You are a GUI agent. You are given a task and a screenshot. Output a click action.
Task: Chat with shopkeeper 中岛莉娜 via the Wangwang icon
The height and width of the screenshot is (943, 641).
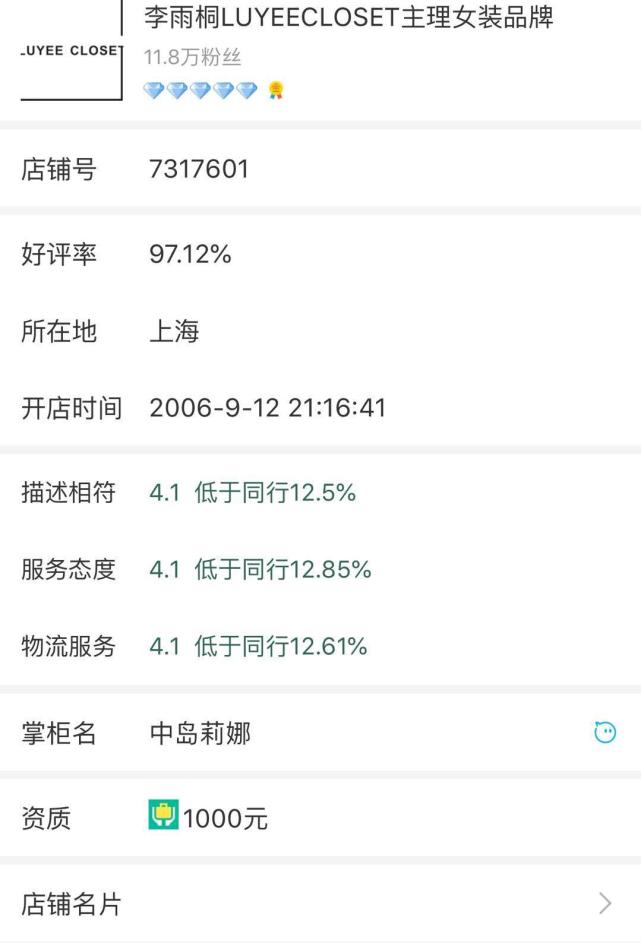pyautogui.click(x=604, y=733)
